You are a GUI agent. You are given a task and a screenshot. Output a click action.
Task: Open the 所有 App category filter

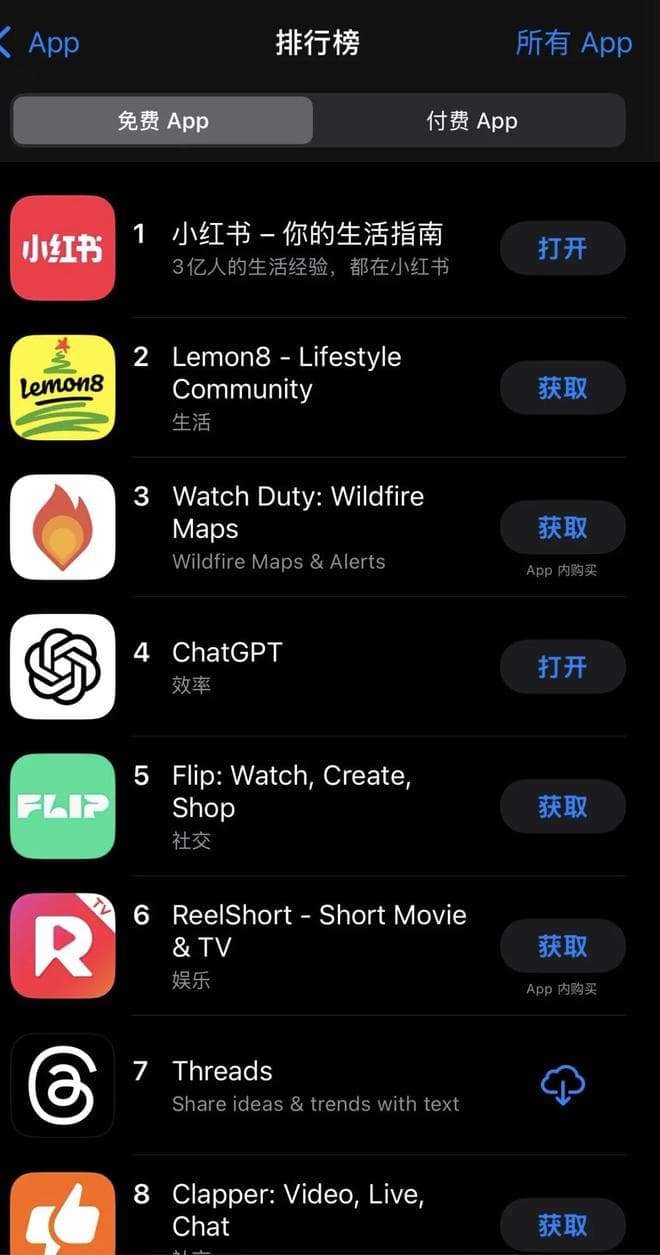tap(573, 43)
